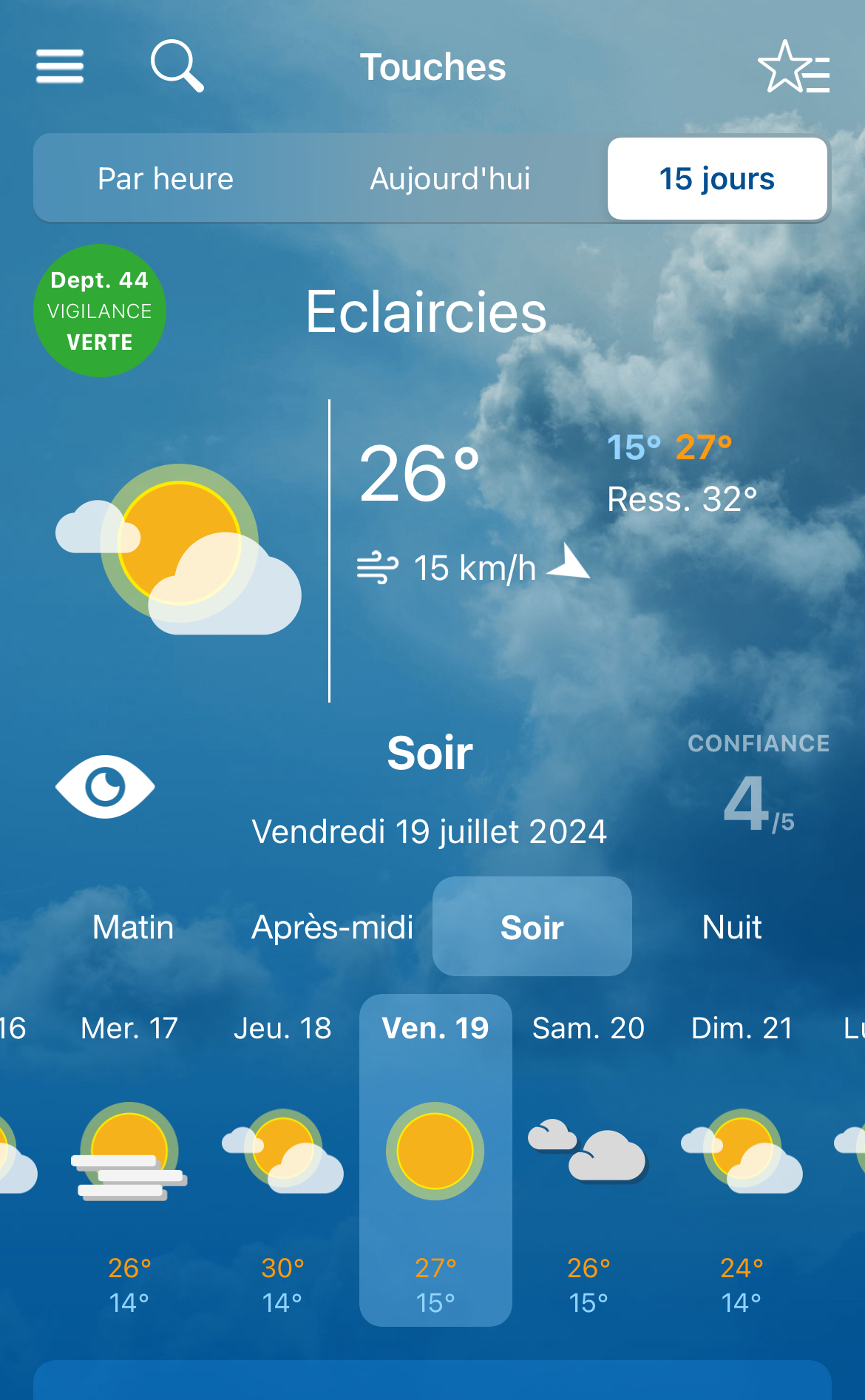Select the Dim. 21 day
865x1400 pixels.
(x=742, y=1154)
